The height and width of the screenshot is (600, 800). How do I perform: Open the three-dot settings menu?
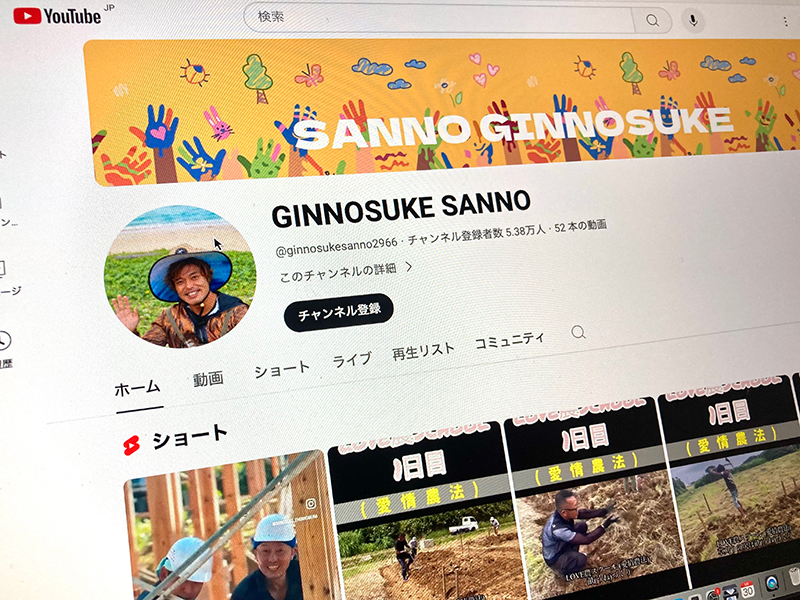pyautogui.click(x=785, y=21)
